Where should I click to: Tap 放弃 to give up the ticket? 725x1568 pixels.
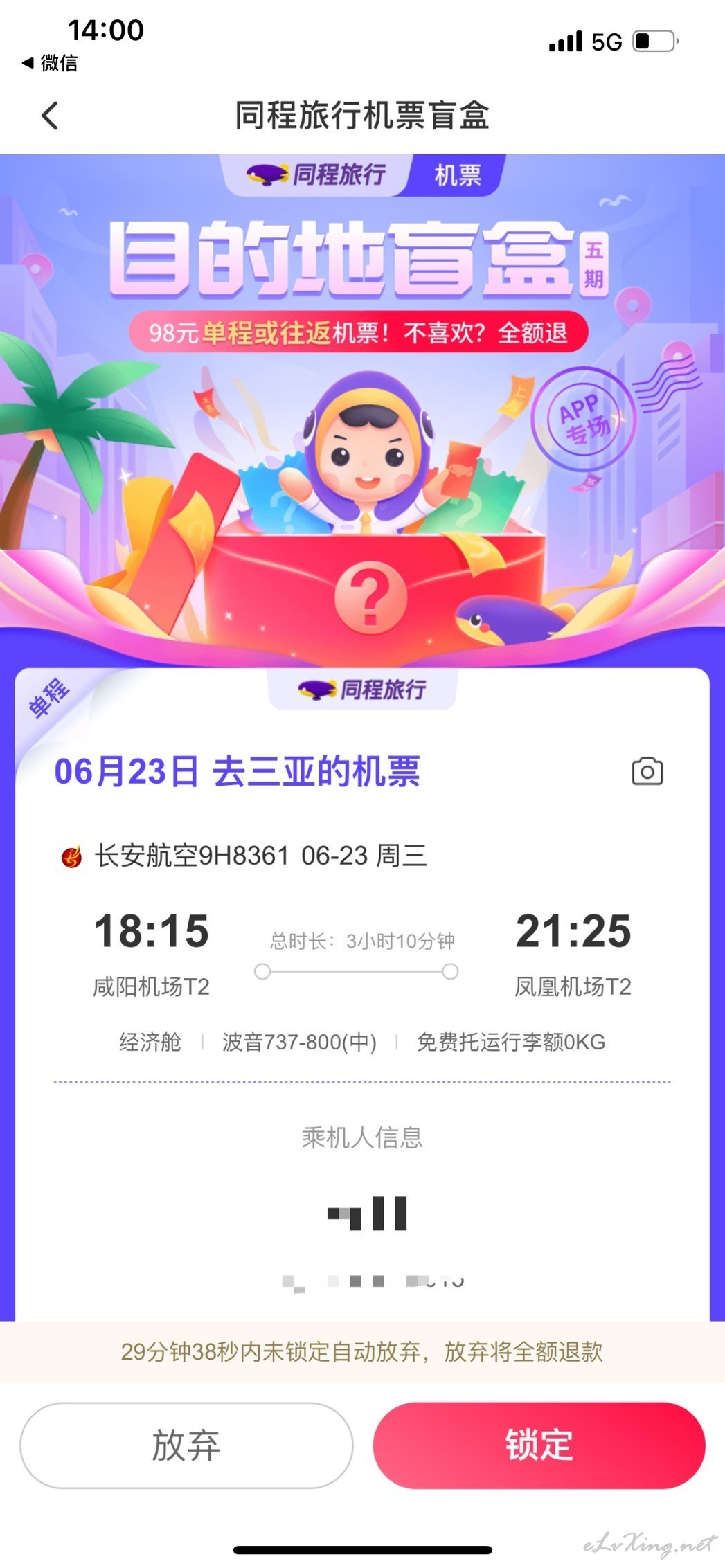tap(186, 1445)
